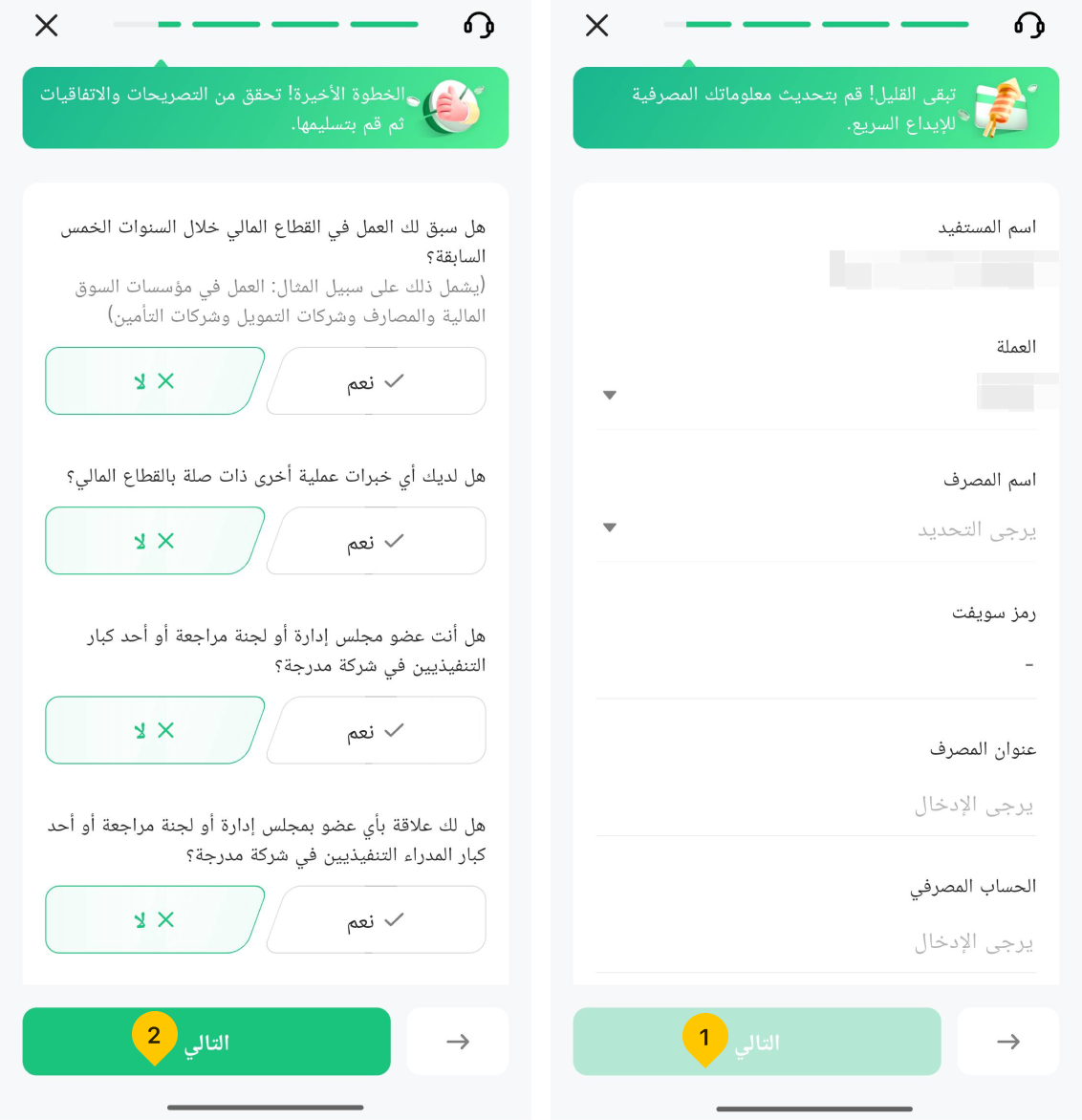Select نعم for financial sector work question
The image size is (1082, 1120).
tap(377, 381)
